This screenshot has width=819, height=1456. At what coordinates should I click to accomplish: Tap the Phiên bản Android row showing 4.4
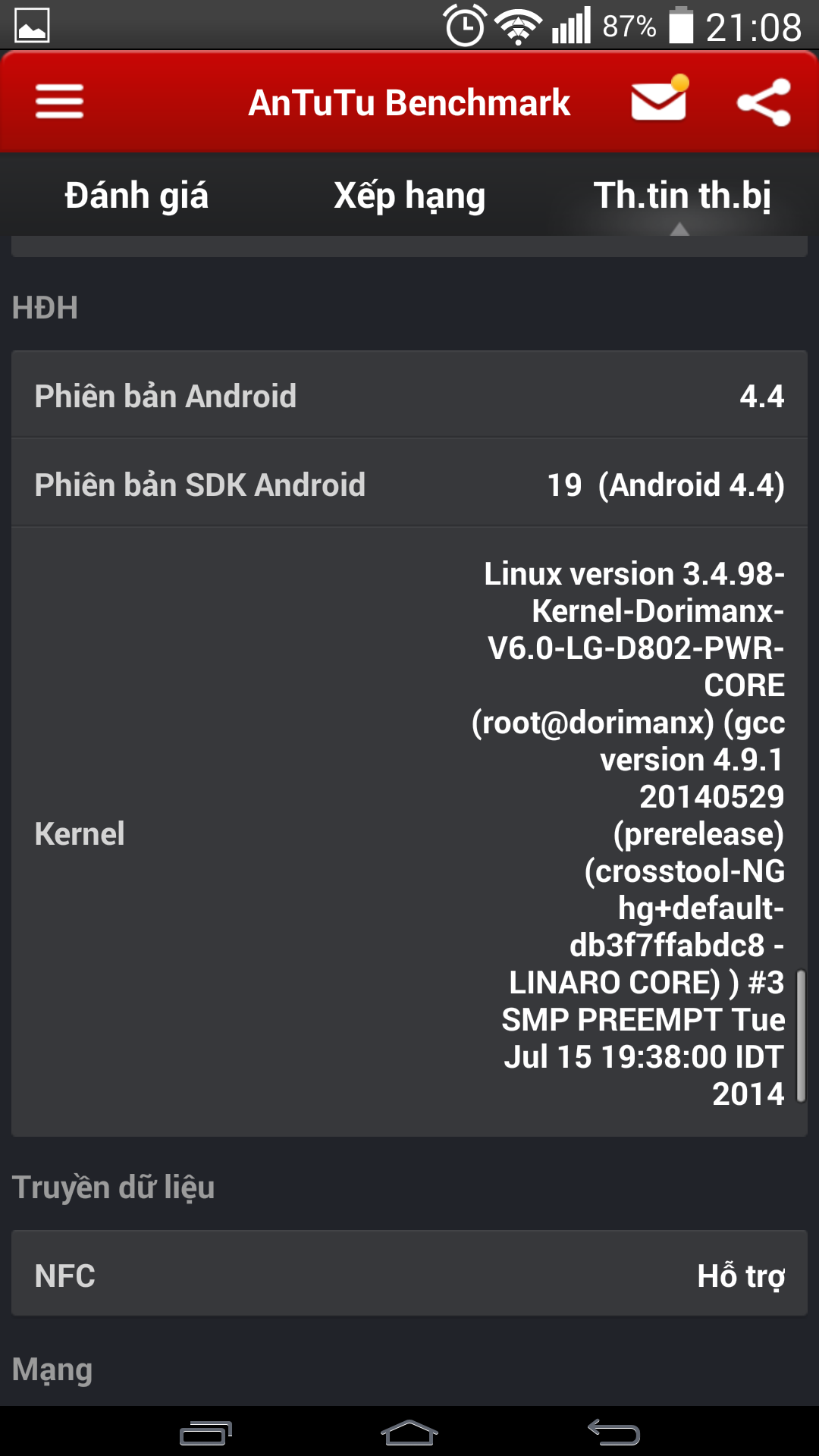tap(409, 395)
